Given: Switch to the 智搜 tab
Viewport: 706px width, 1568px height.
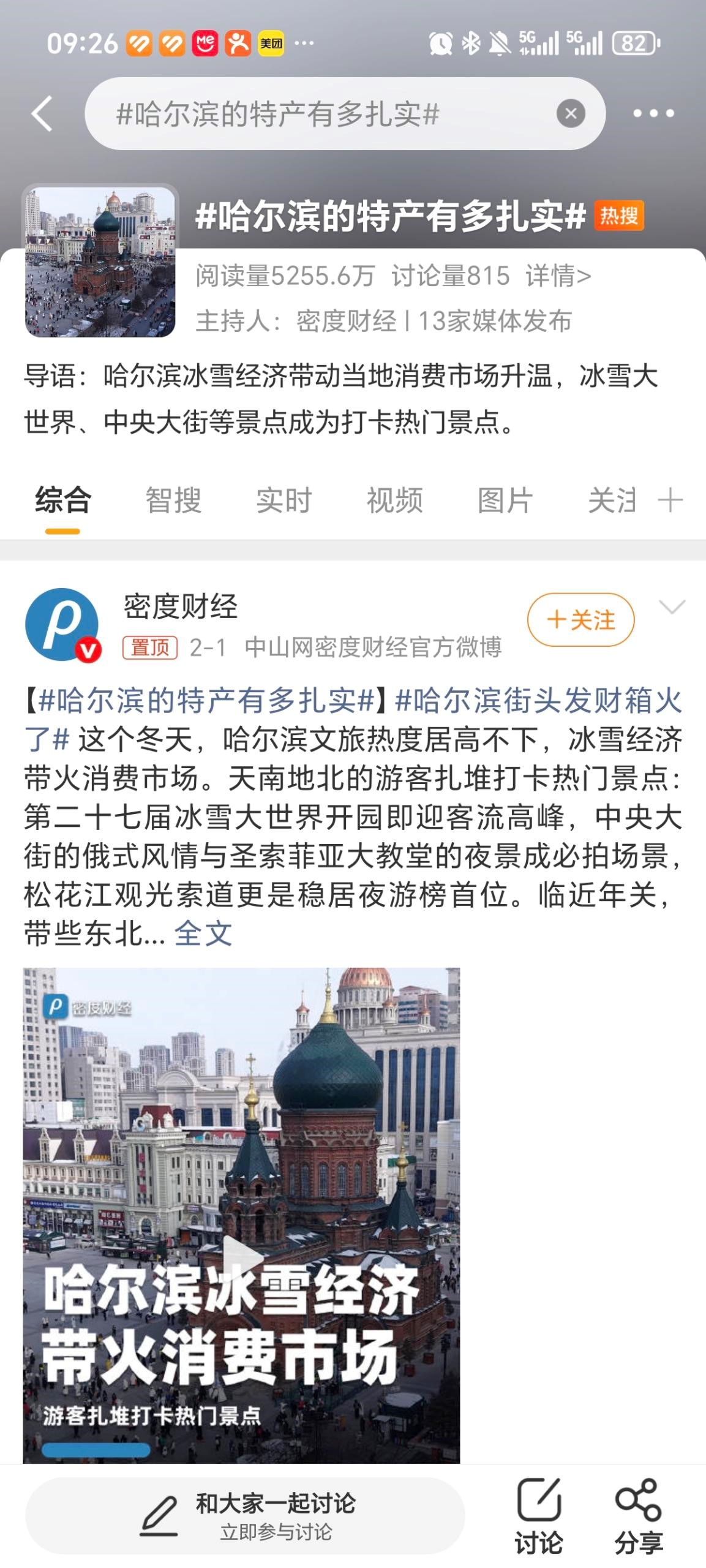Looking at the screenshot, I should [x=173, y=500].
